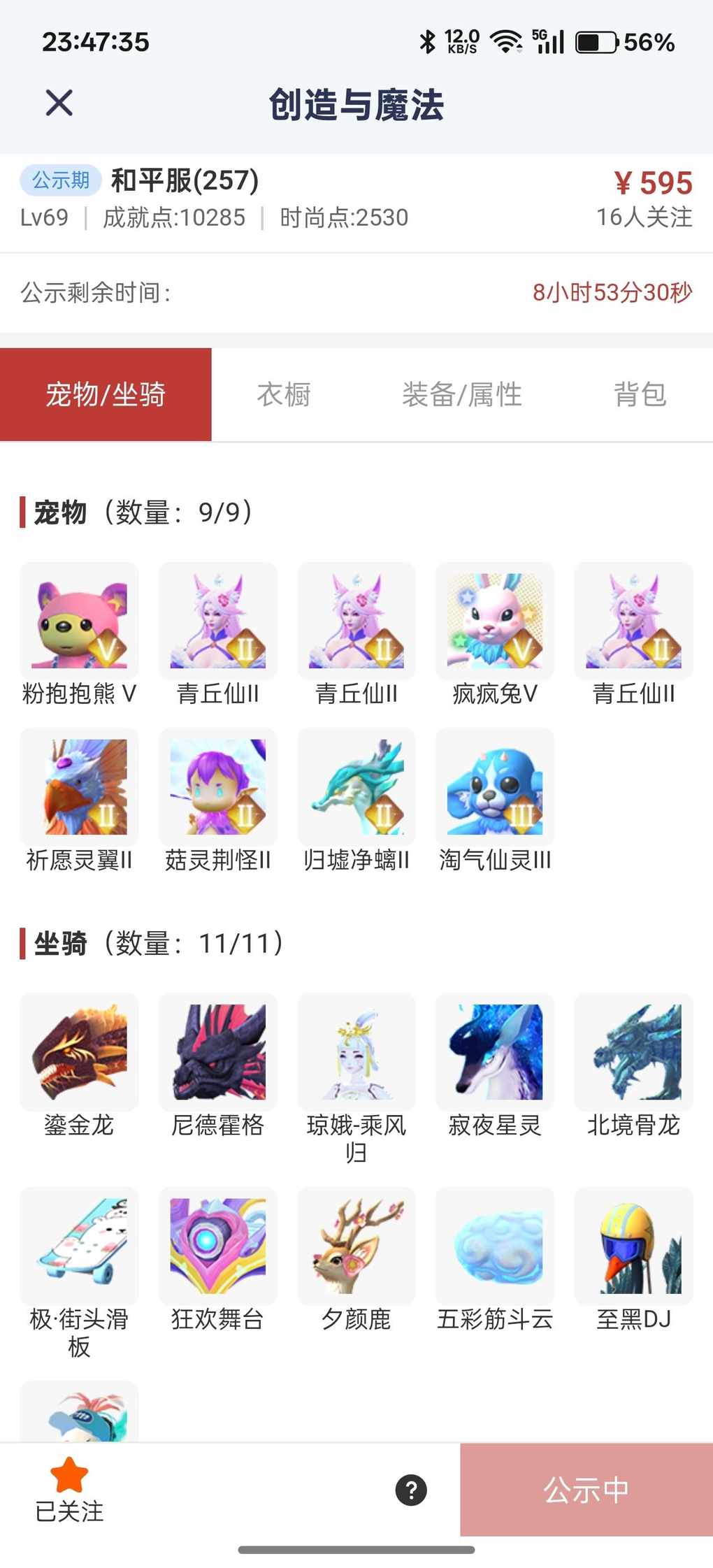View the 鎏金龙 mount

pos(79,1052)
